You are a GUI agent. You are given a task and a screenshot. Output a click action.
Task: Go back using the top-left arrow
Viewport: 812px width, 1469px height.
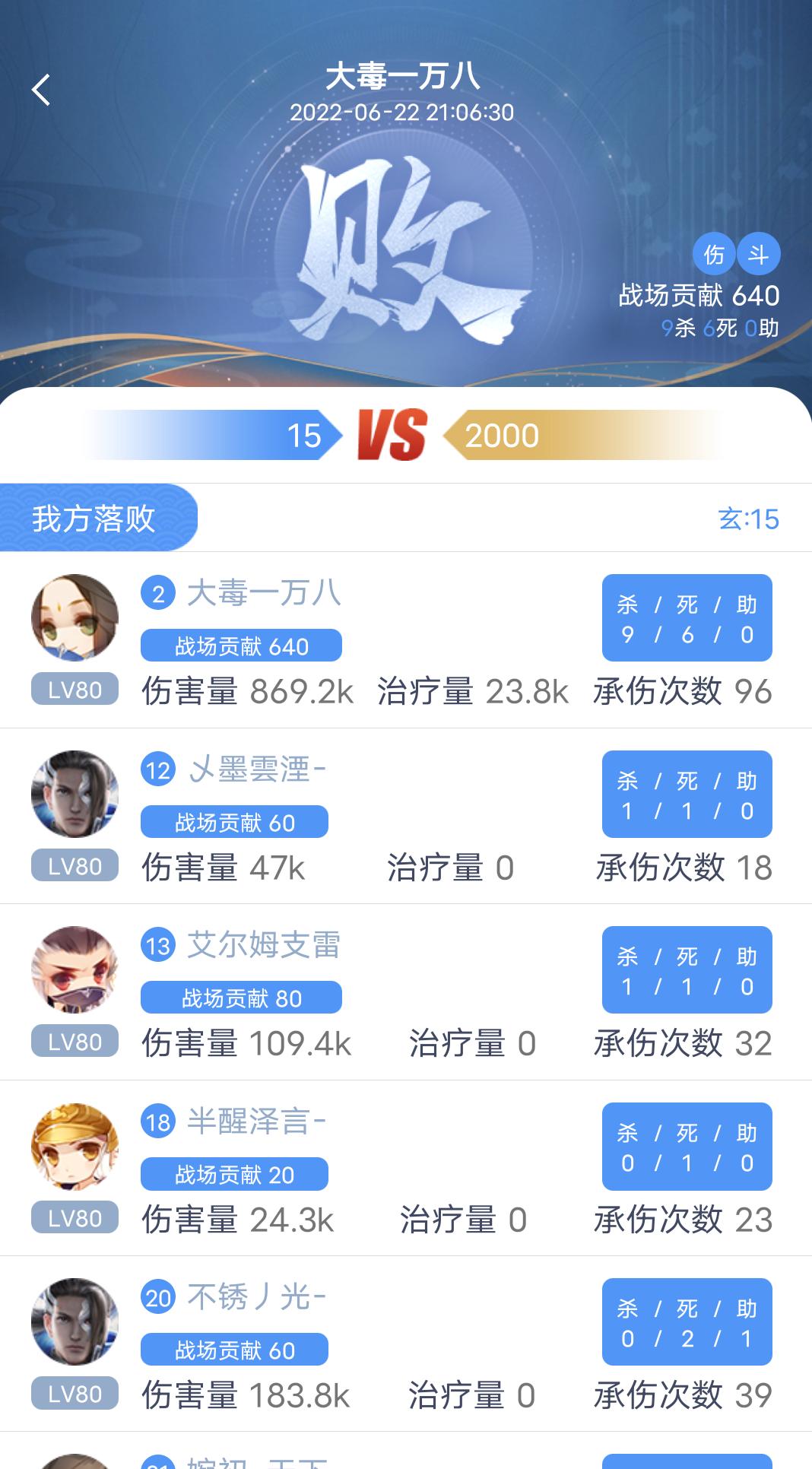tap(41, 90)
